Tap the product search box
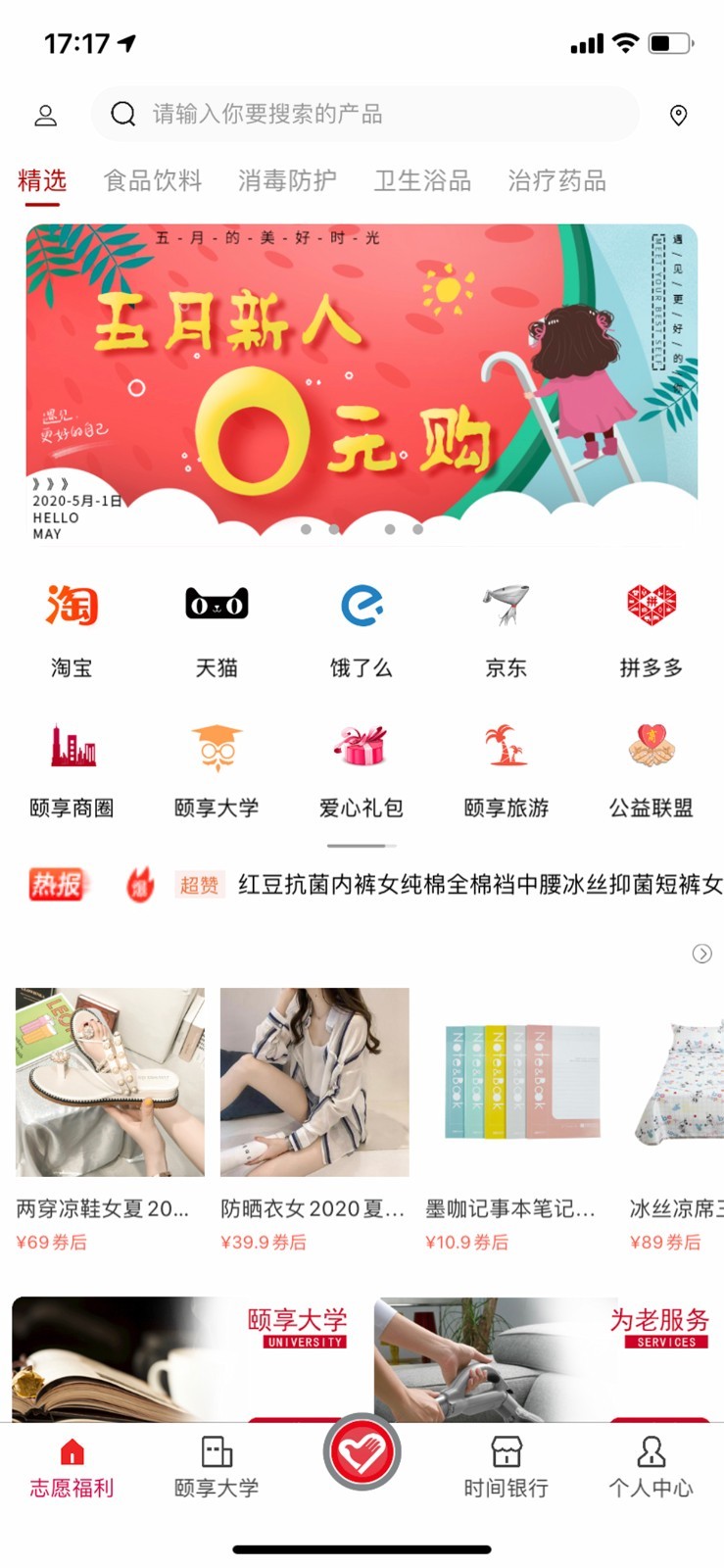The width and height of the screenshot is (724, 1568). coord(364,115)
